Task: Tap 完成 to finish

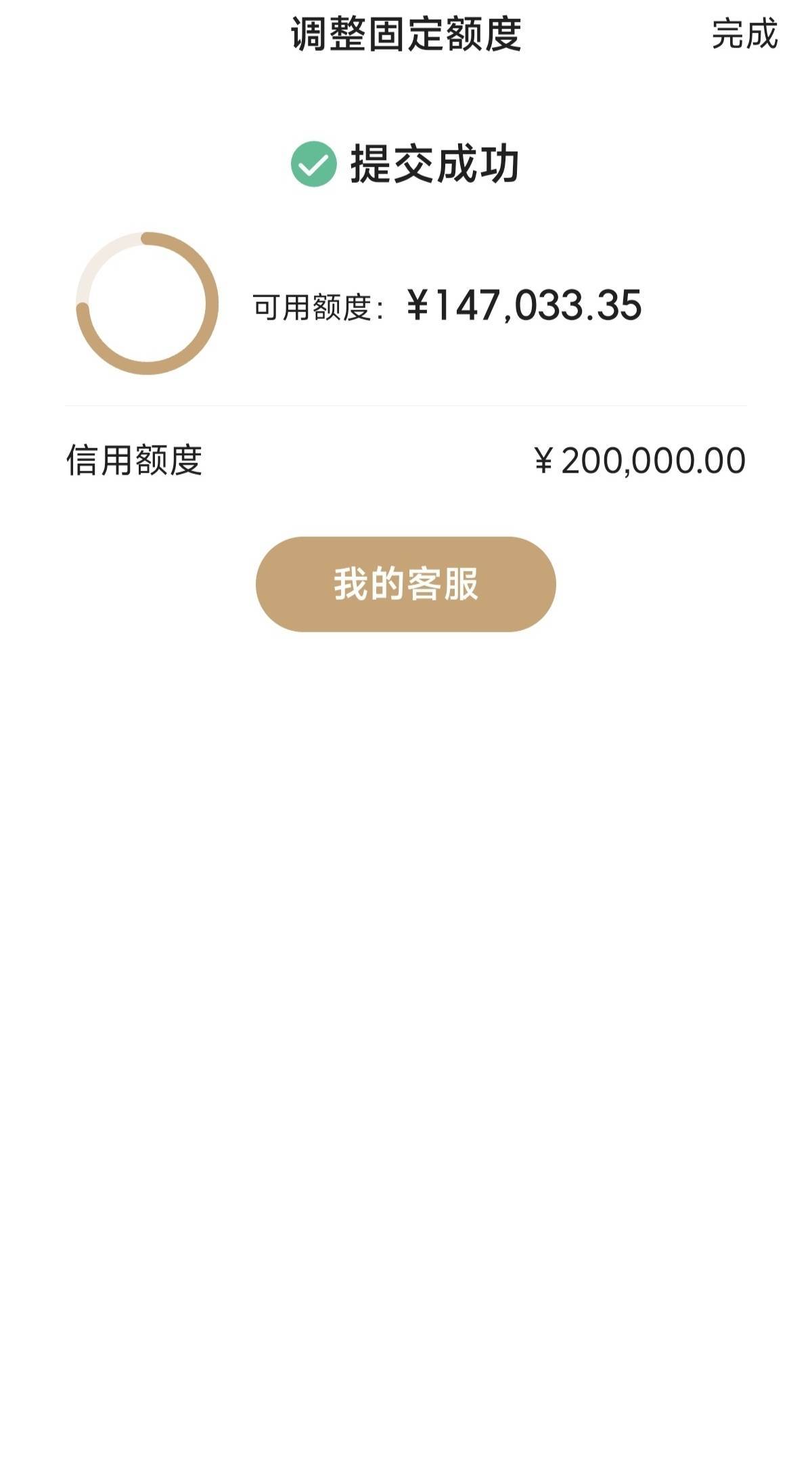Action: pos(744,34)
